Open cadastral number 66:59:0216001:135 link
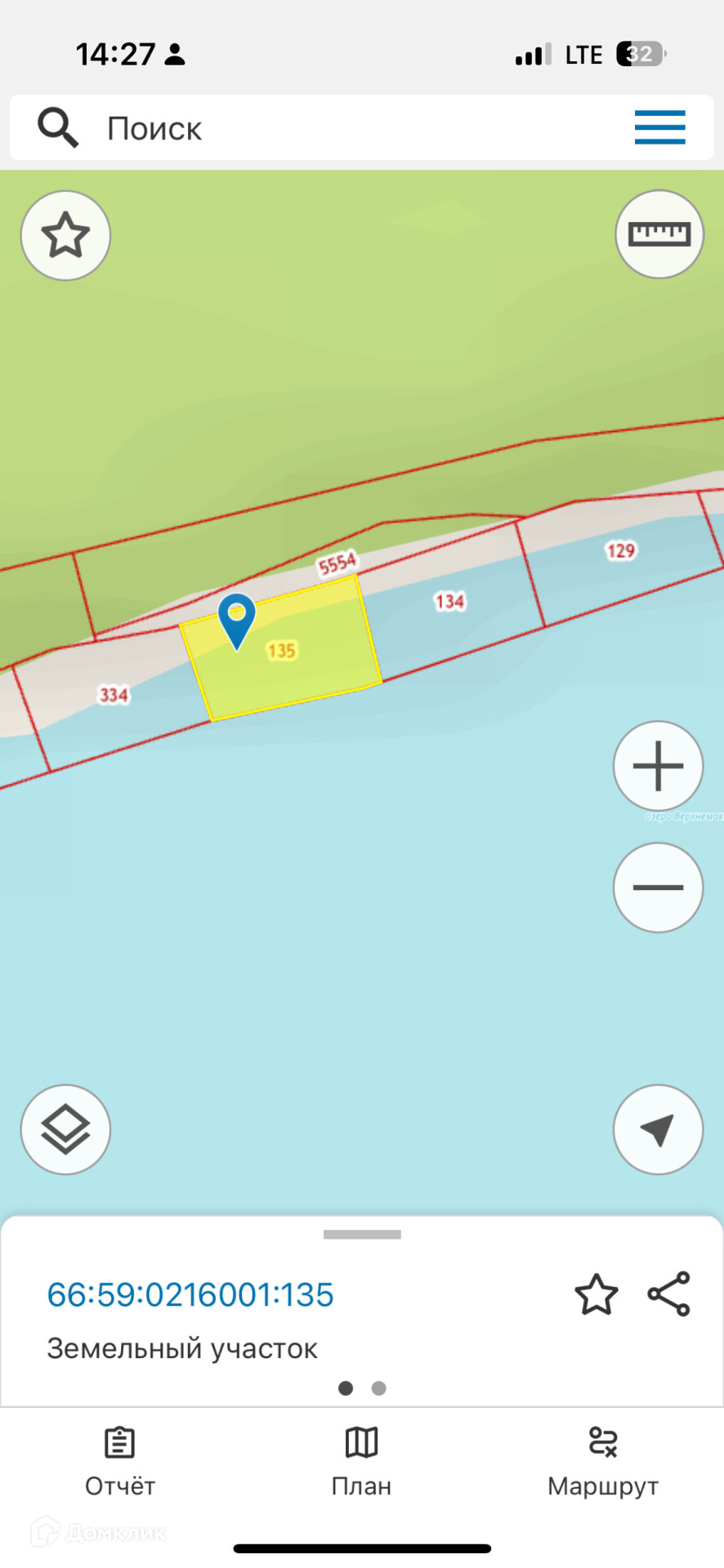Viewport: 724px width, 1568px height. pyautogui.click(x=190, y=1294)
